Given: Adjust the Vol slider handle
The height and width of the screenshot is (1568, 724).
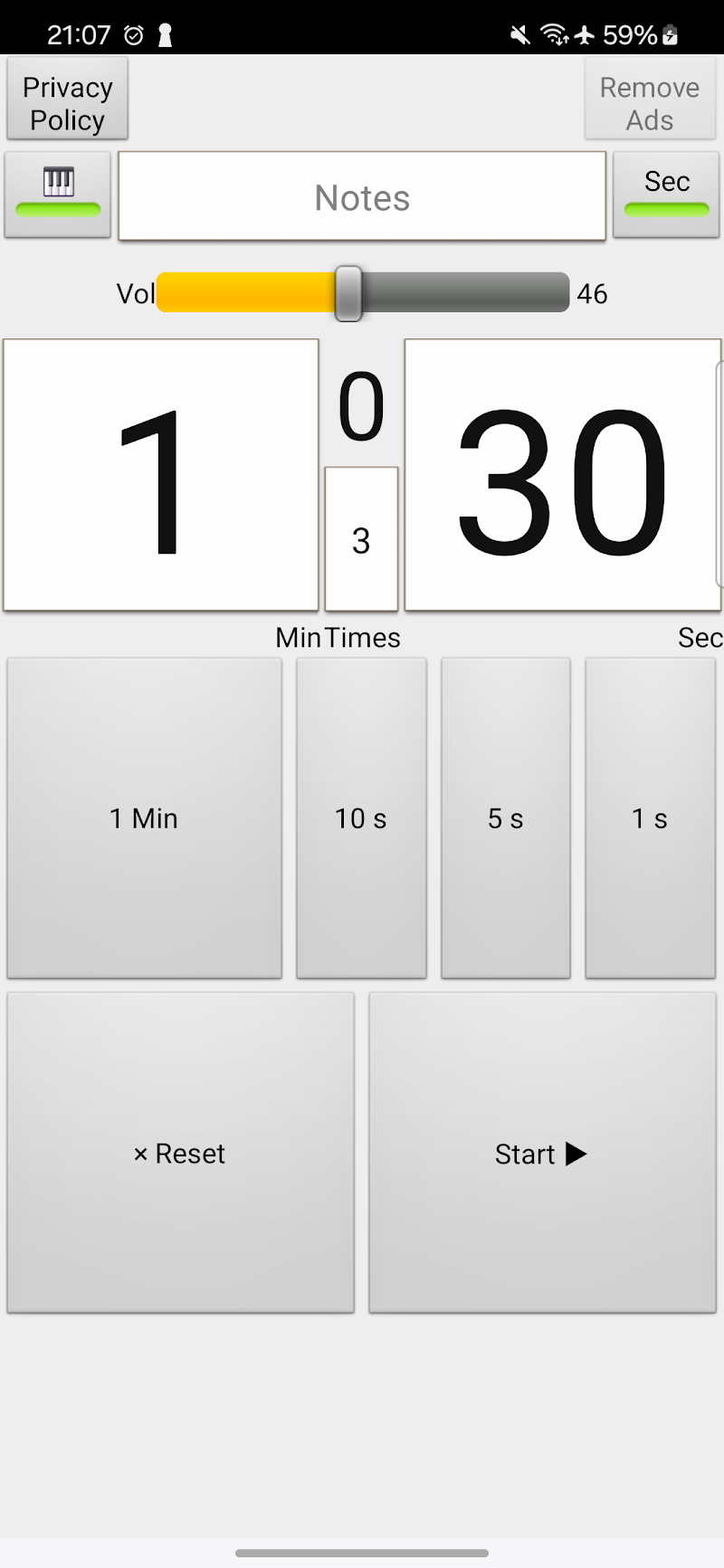Looking at the screenshot, I should [x=348, y=293].
